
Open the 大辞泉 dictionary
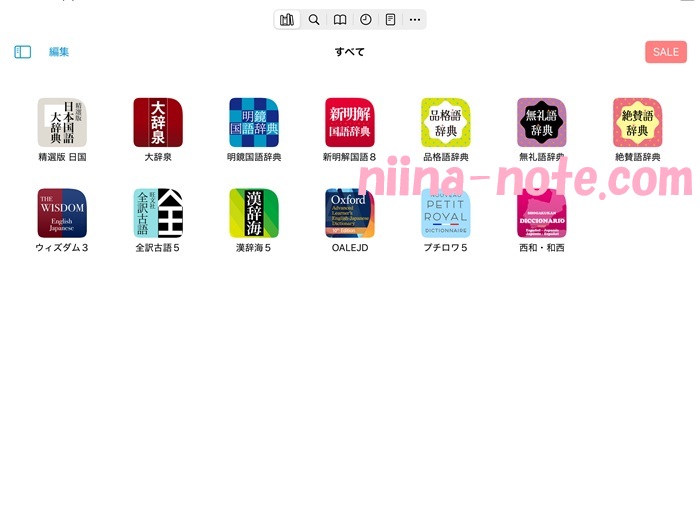tap(158, 123)
